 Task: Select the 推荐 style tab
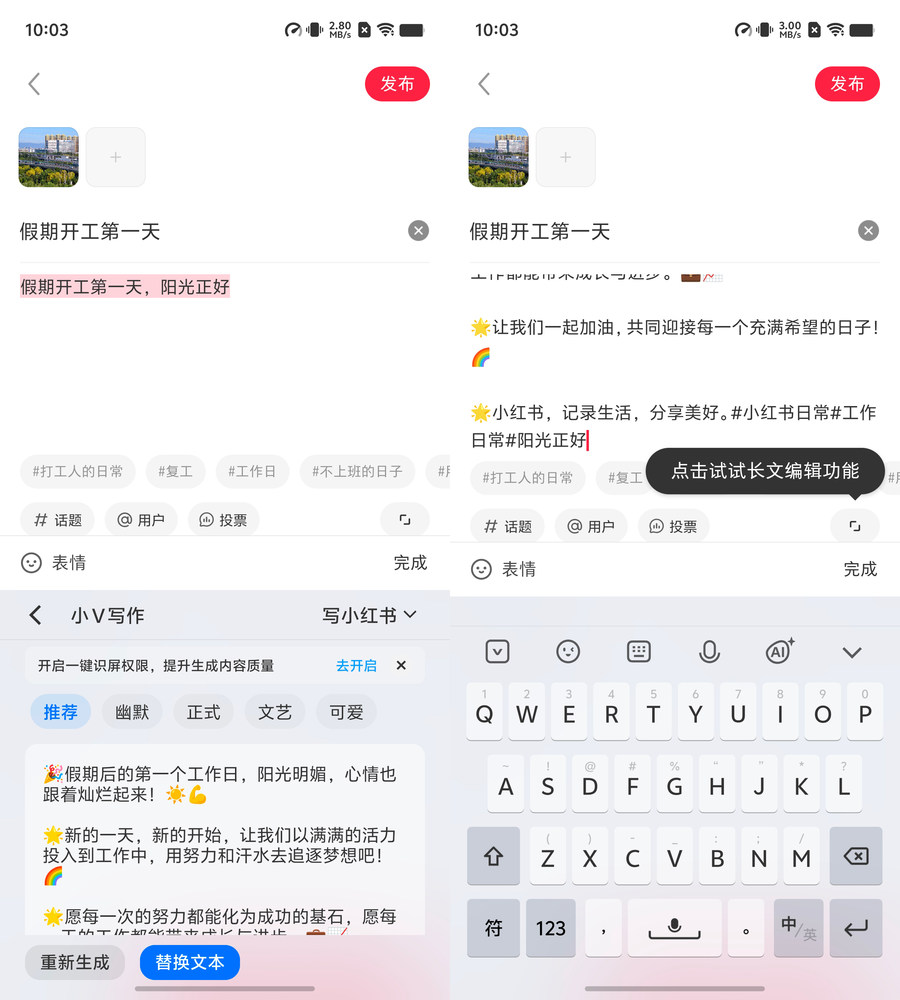[x=60, y=712]
